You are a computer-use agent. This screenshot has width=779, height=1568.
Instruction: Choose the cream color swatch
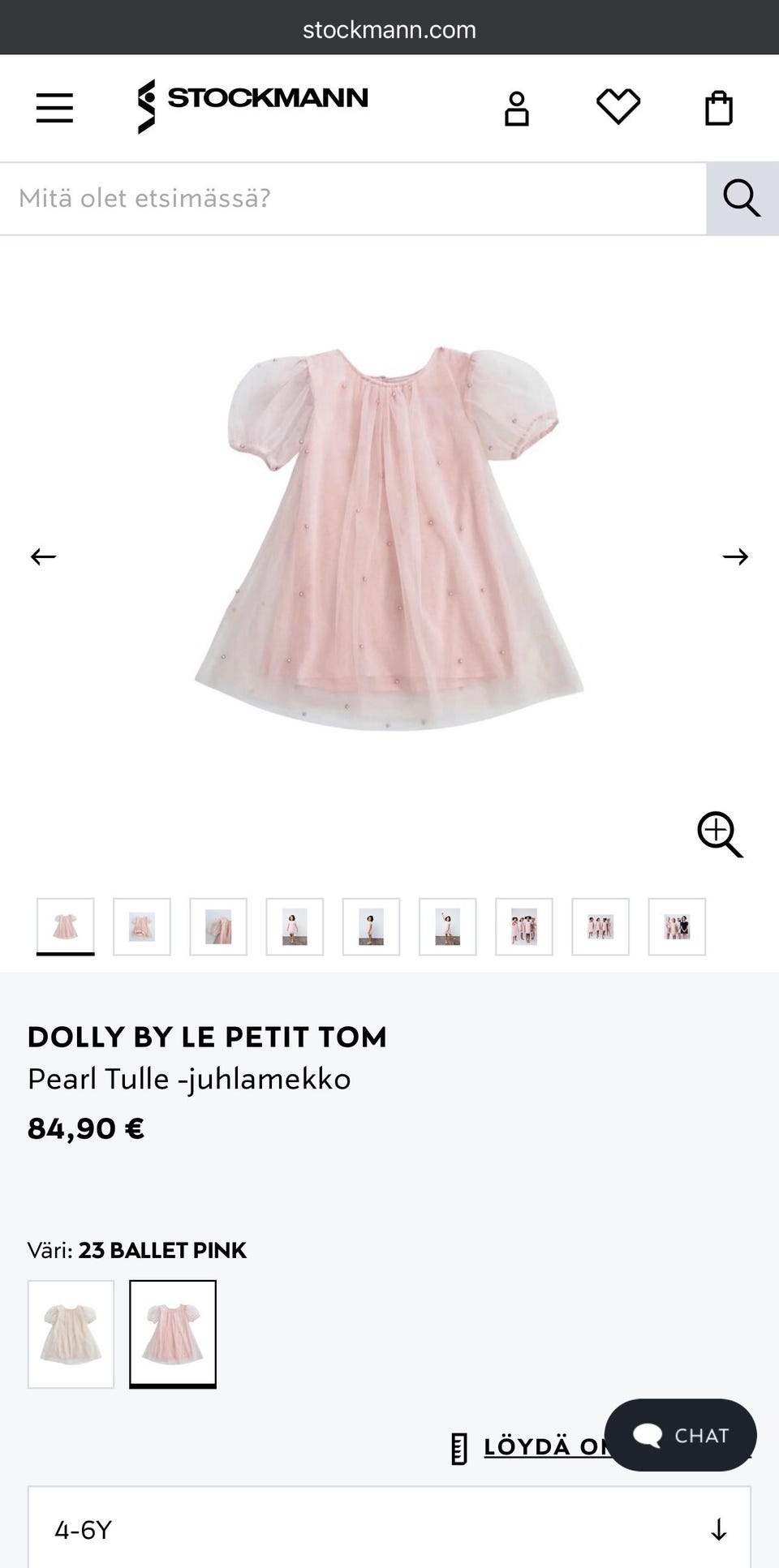tap(71, 1334)
